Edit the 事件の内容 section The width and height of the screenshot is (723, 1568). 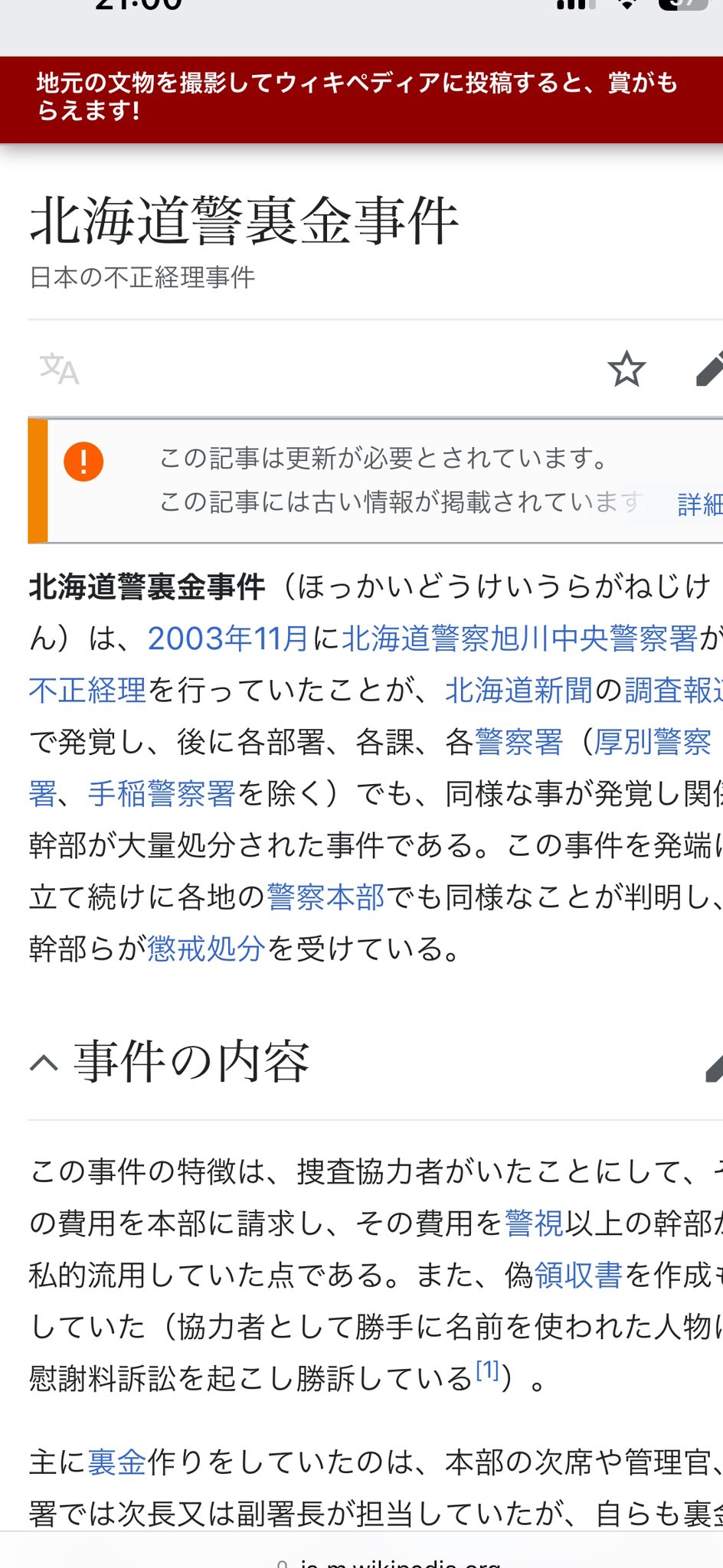click(714, 1066)
